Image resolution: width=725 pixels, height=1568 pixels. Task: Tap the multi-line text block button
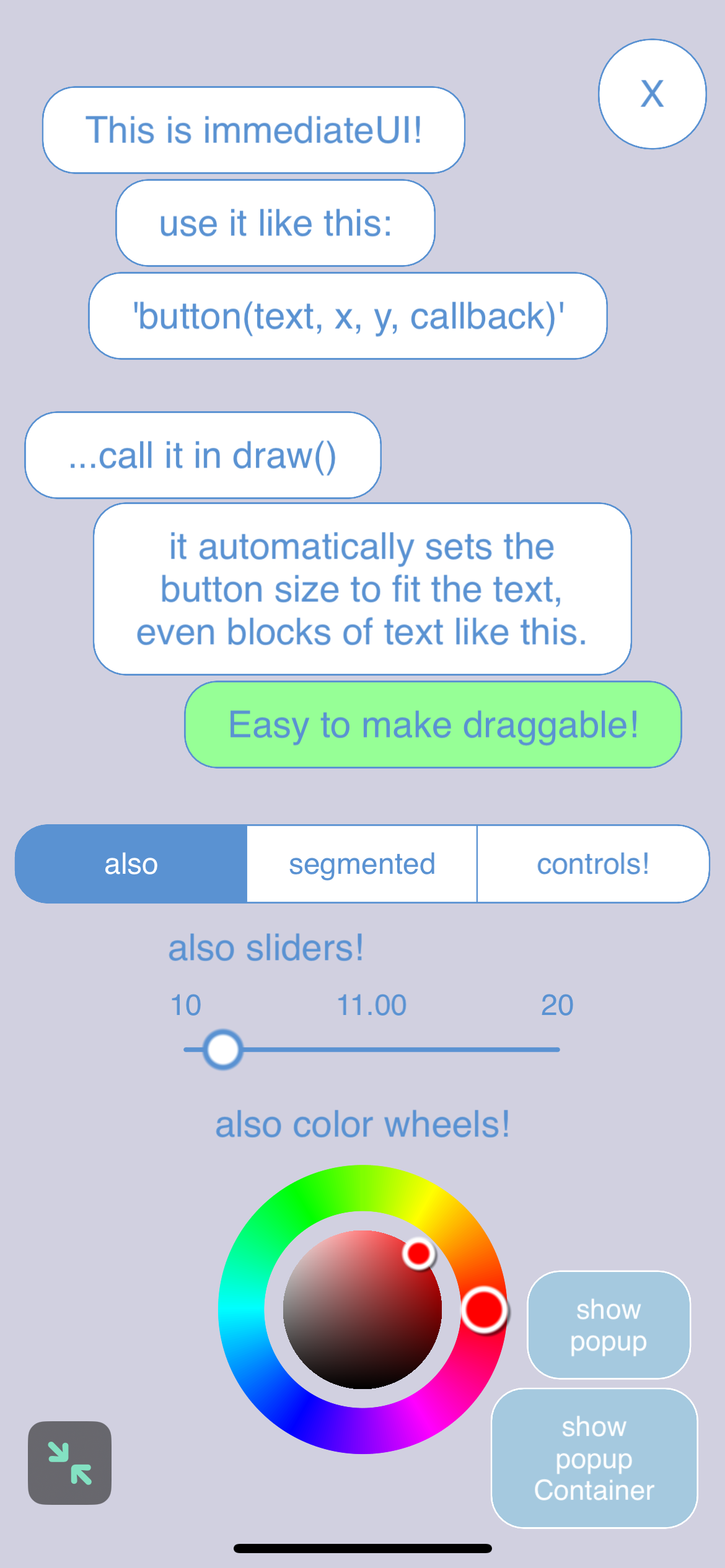(362, 589)
